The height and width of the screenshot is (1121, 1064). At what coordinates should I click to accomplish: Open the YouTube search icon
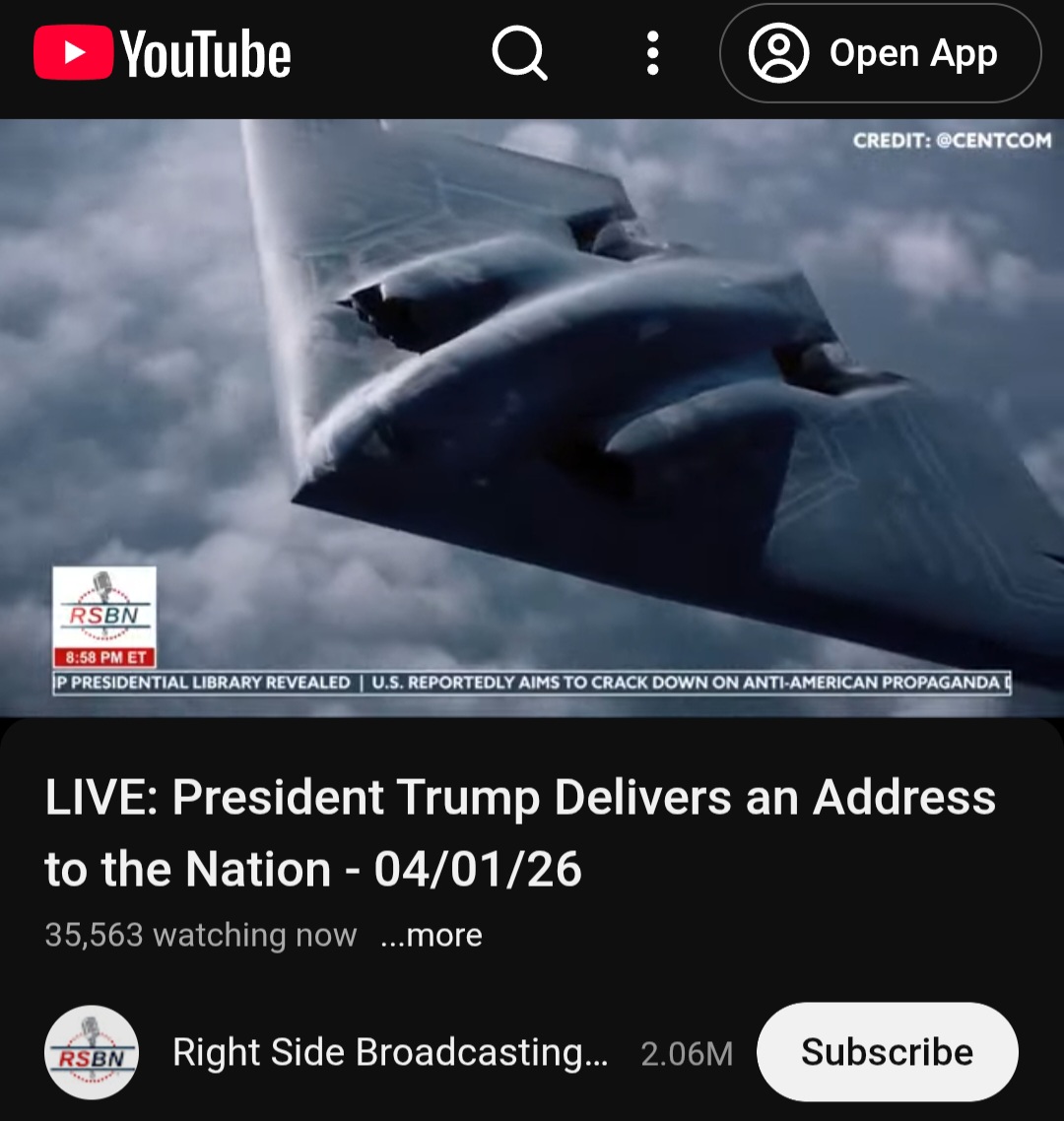coord(520,53)
